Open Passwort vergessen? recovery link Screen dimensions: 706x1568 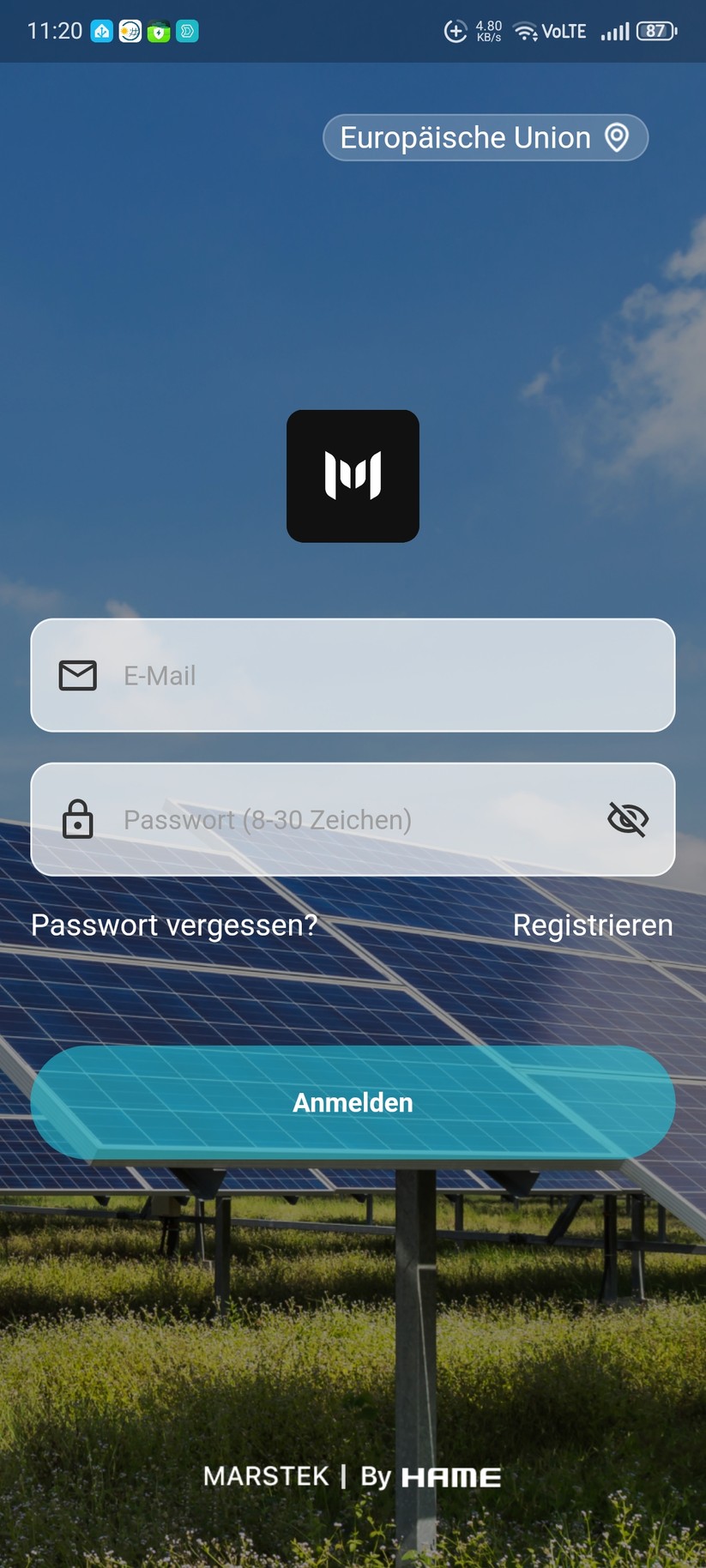pos(173,926)
